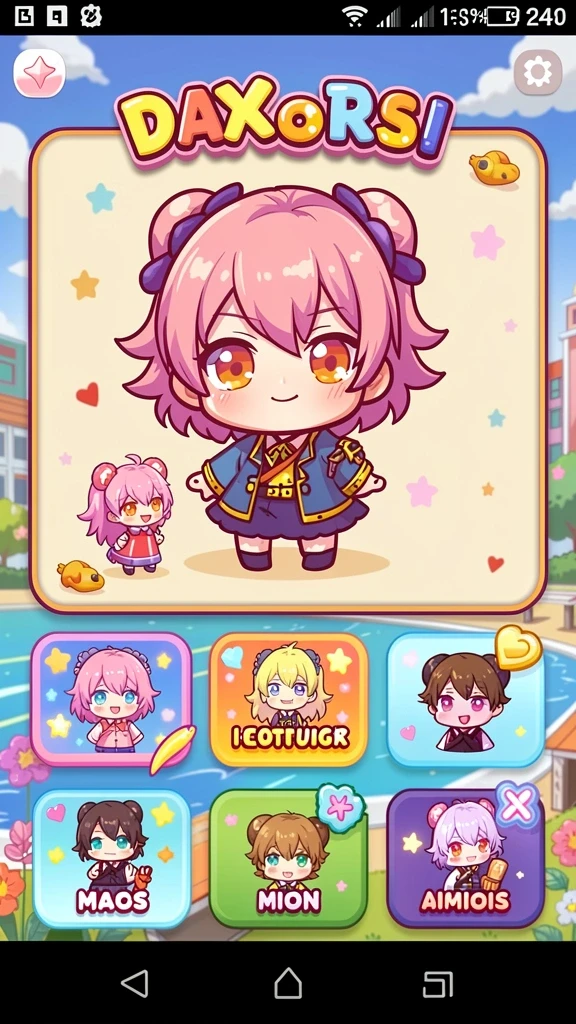Viewport: 576px width, 1024px height.
Task: Open the AIMIOIS character card
Action: pos(466,859)
